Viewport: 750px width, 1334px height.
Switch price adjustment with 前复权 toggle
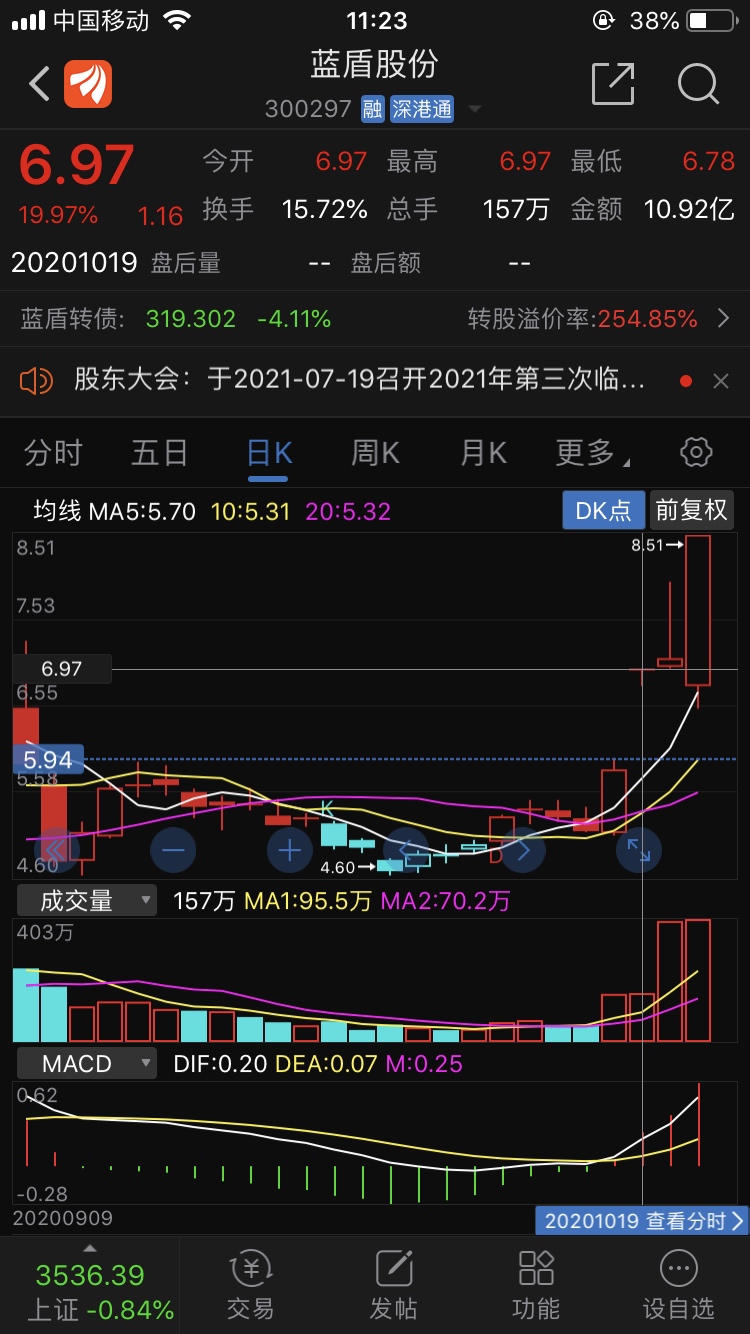[x=692, y=510]
